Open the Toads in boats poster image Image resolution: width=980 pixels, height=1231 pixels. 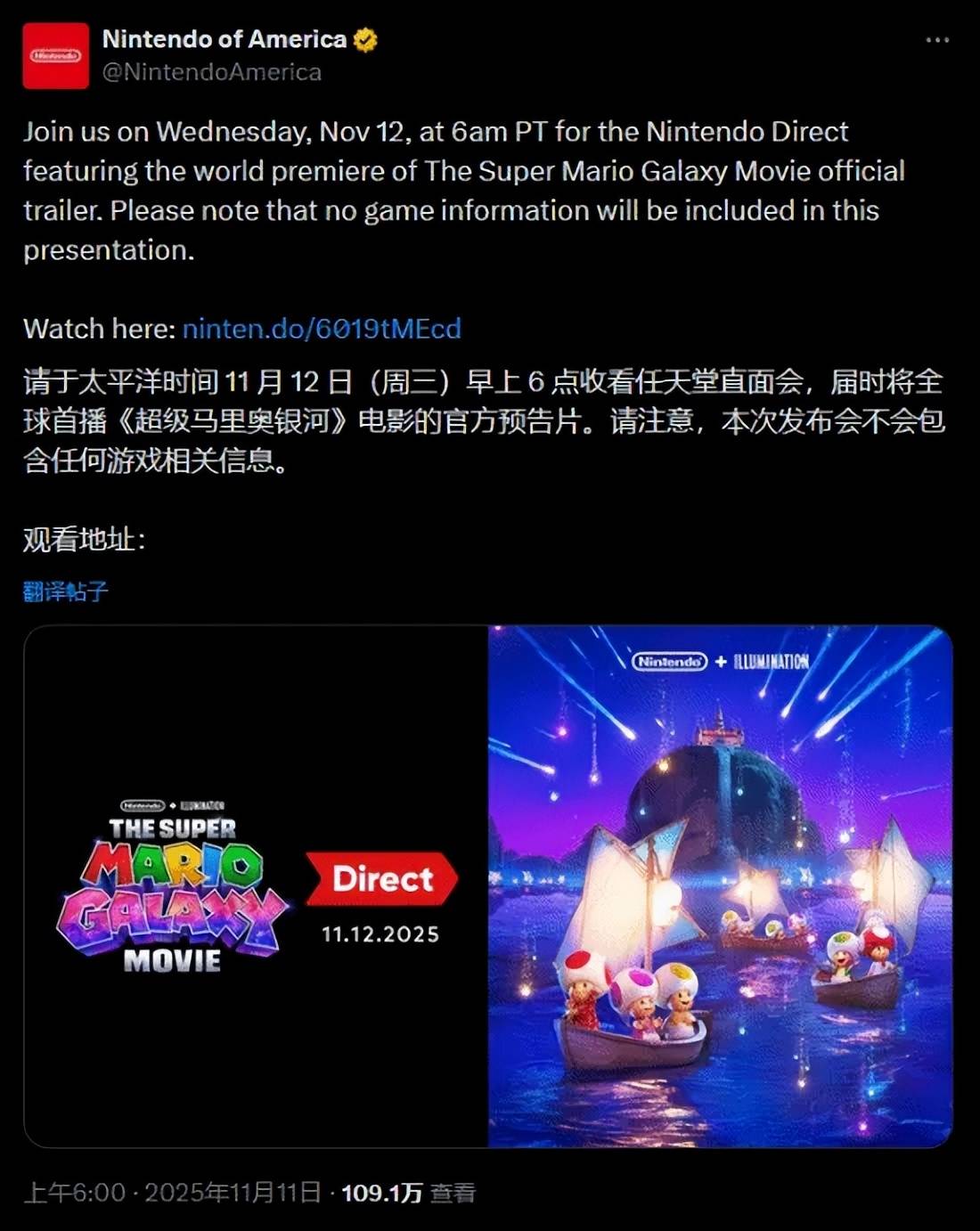(x=720, y=886)
